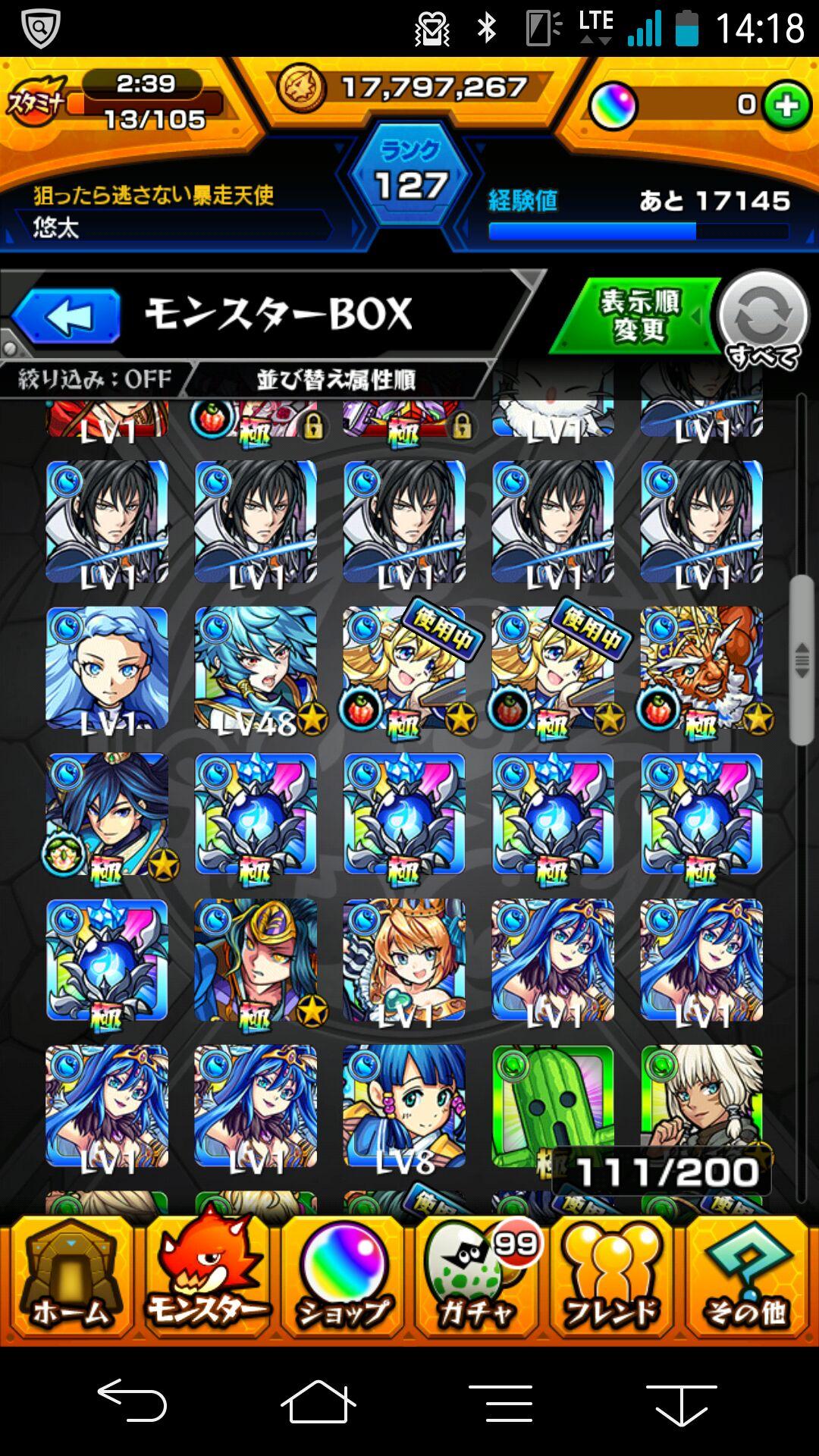The height and width of the screenshot is (1456, 819).
Task: Add orbs with the green plus button
Action: pyautogui.click(x=787, y=106)
